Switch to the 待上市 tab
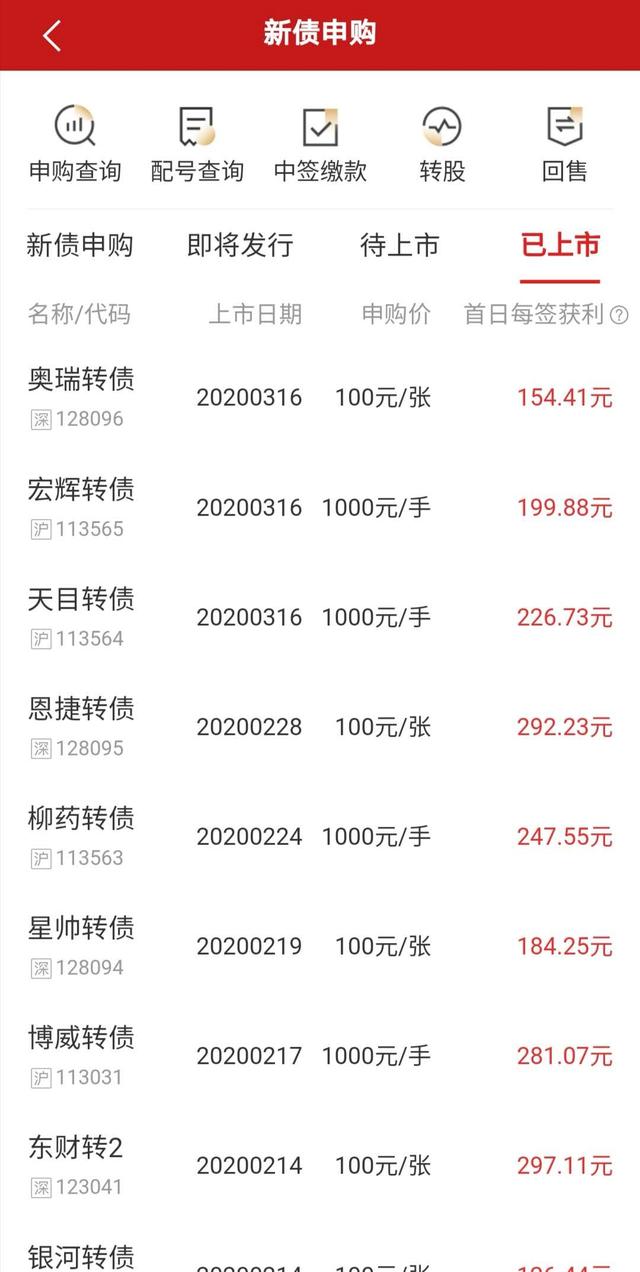 click(400, 245)
